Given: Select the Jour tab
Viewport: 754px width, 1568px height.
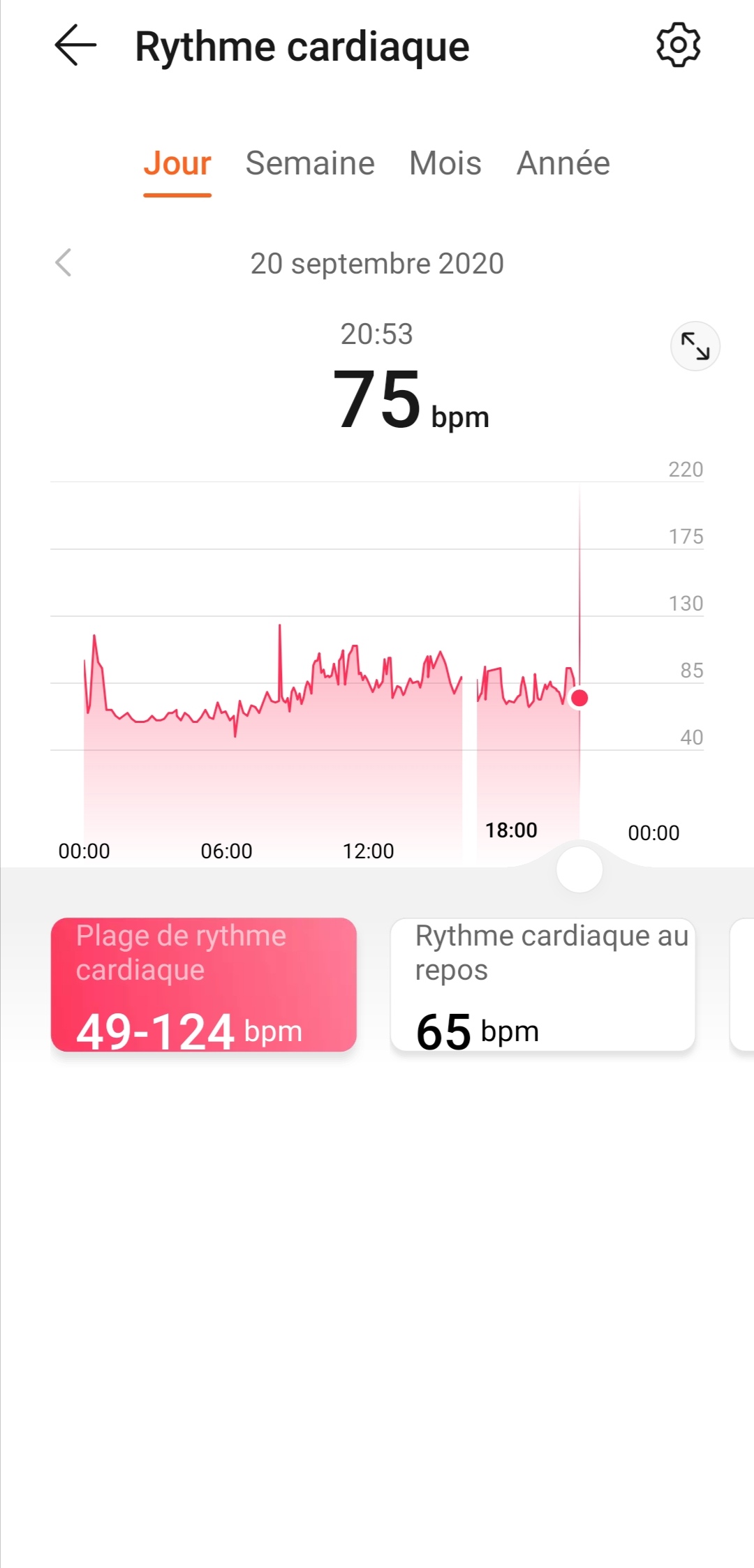Looking at the screenshot, I should tap(177, 164).
